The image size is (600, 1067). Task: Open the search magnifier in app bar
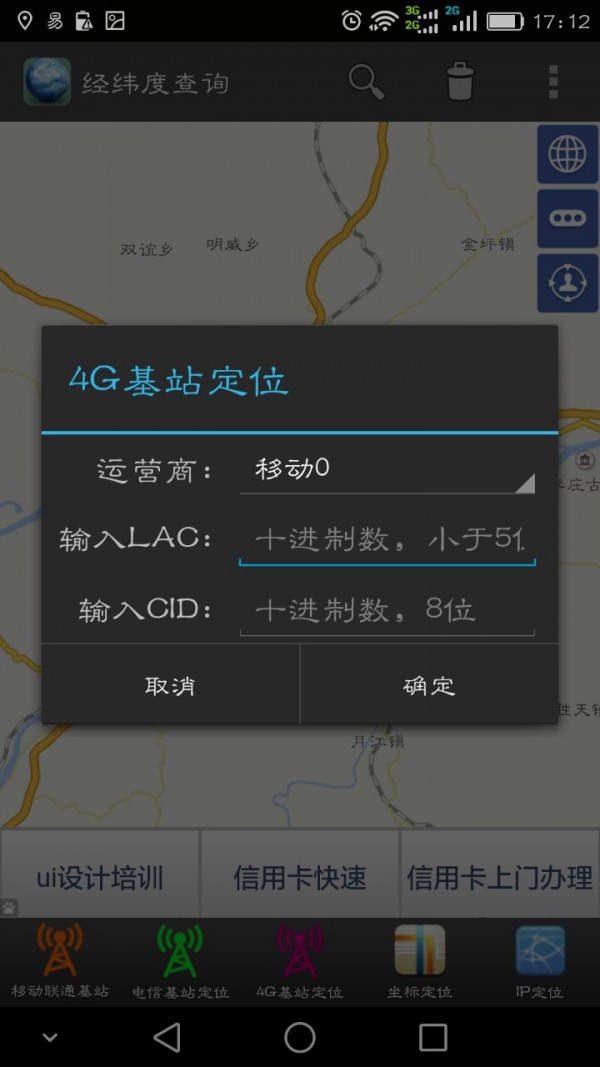pos(366,82)
